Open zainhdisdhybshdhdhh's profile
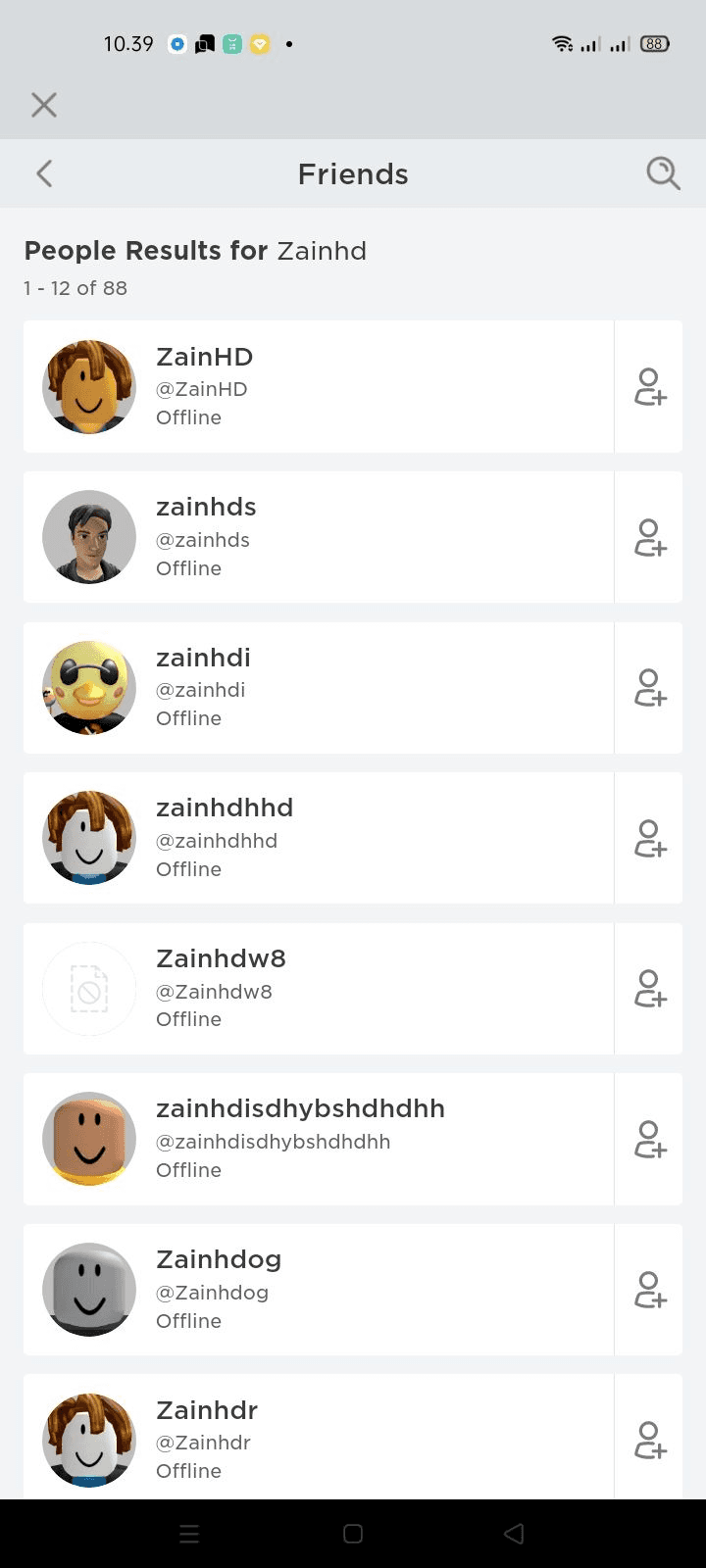 (x=319, y=1139)
